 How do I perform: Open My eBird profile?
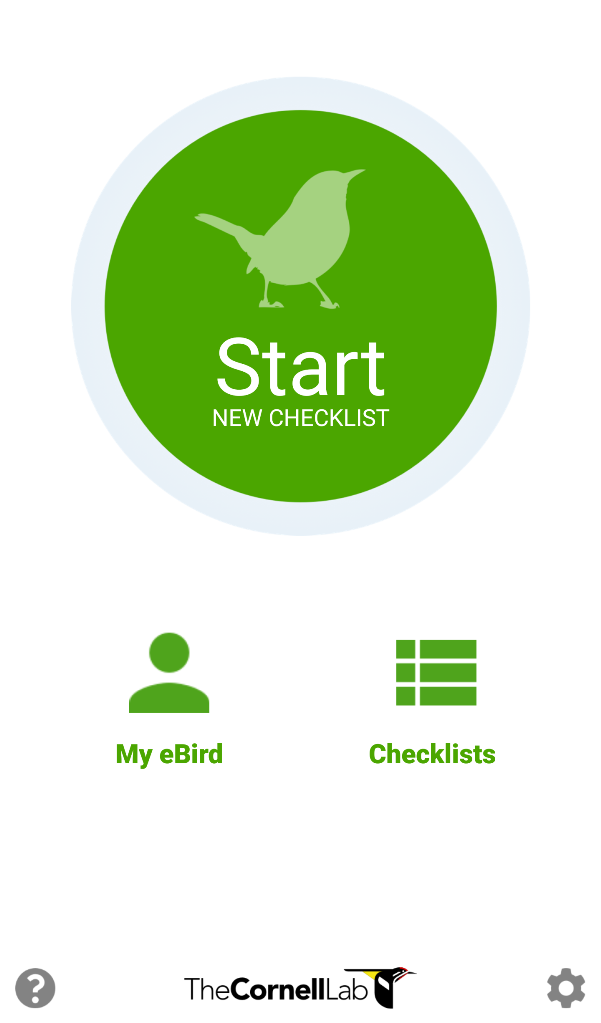tap(169, 697)
